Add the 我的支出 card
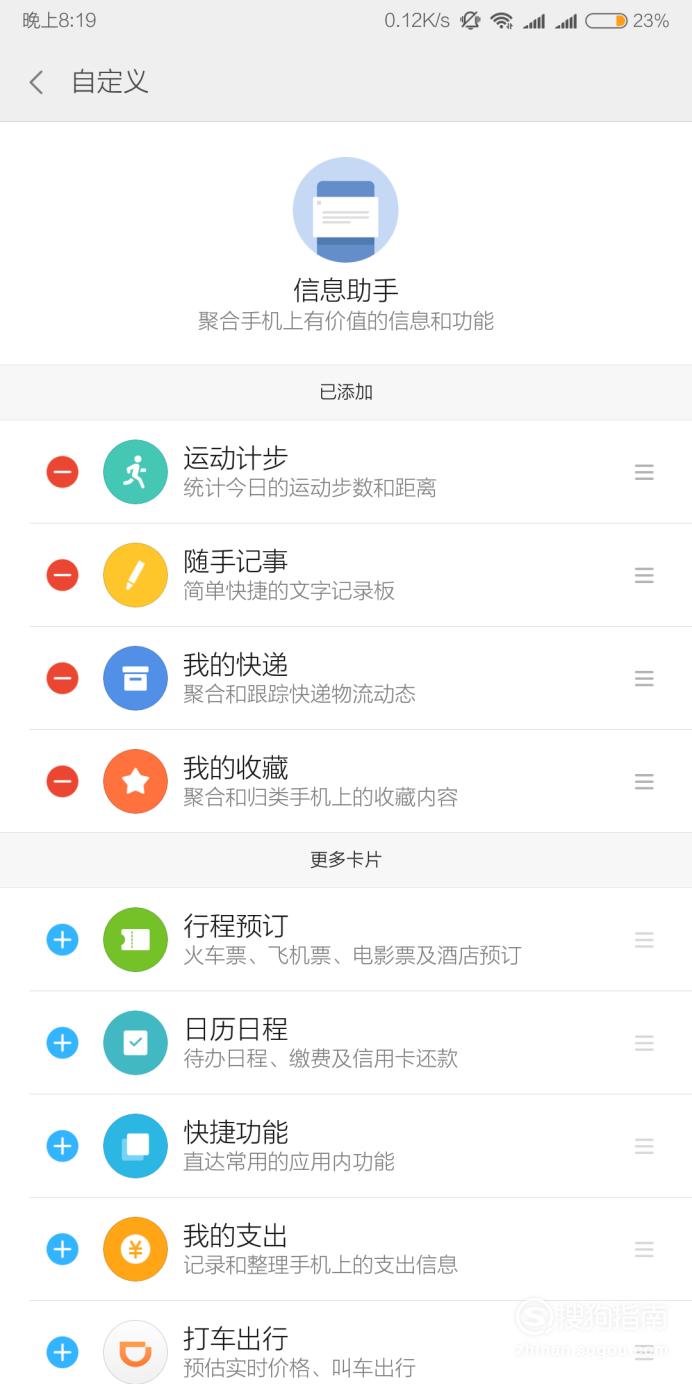This screenshot has height=1384, width=692. 62,1249
